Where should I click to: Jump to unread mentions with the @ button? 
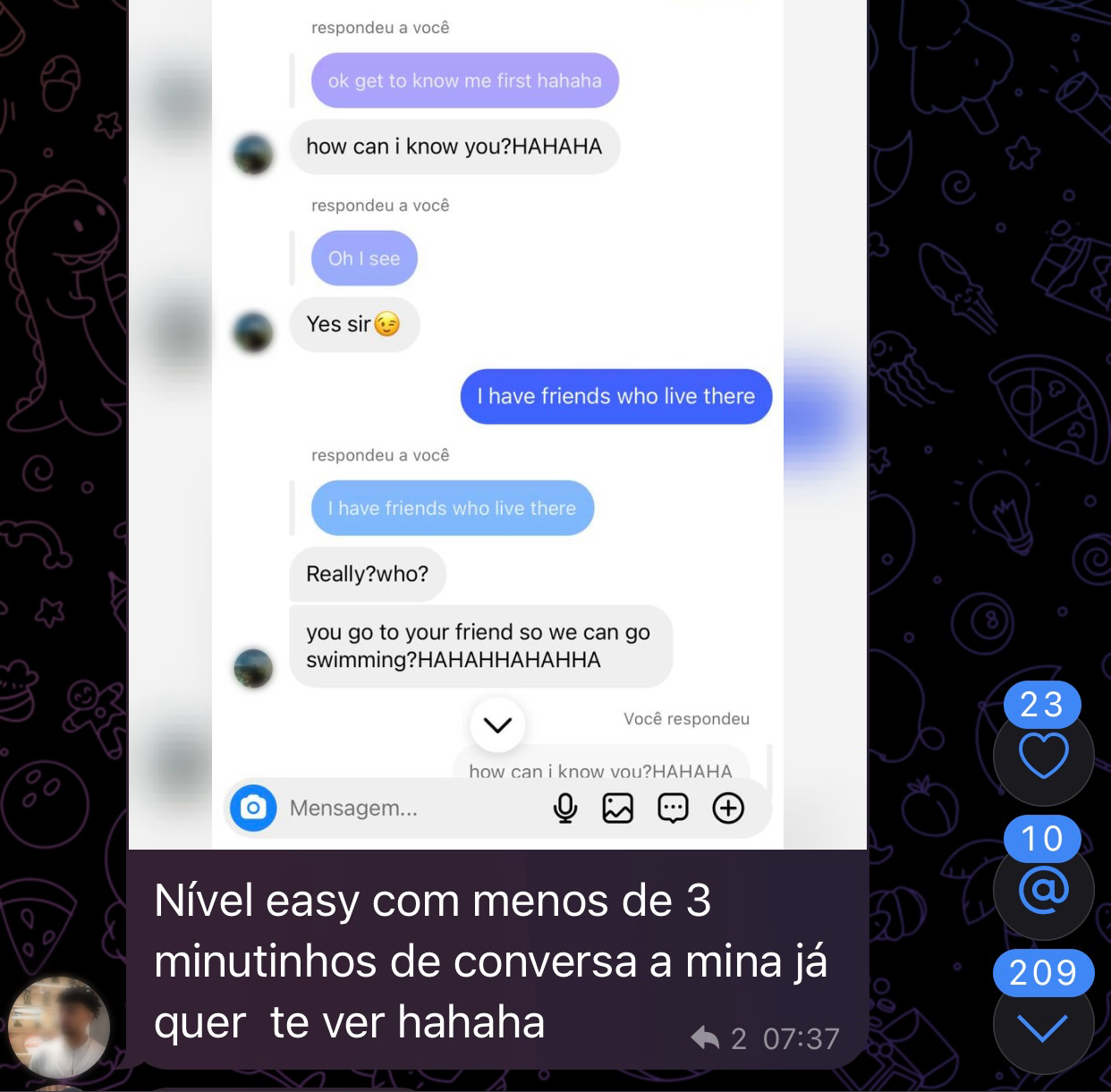point(1043,890)
